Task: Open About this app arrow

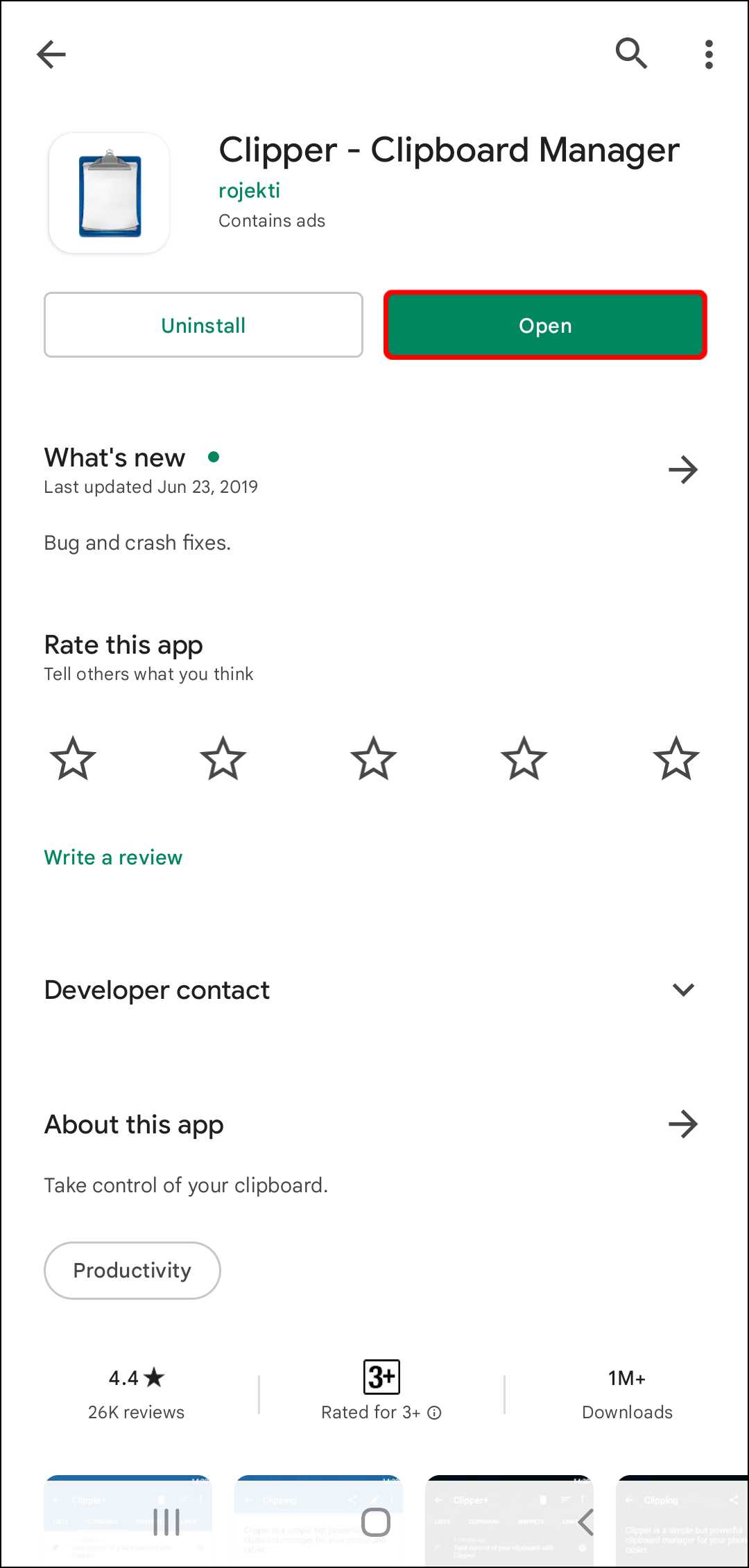Action: coord(682,1124)
